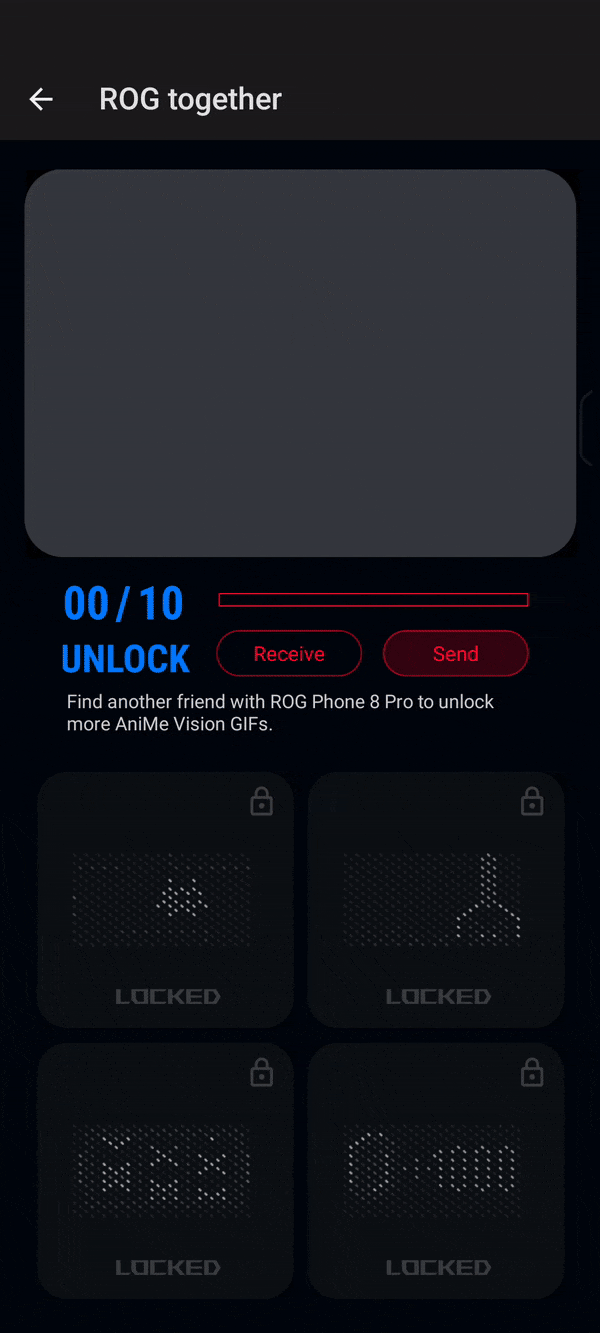
Task: Open the locked GIF with arrow pattern
Action: coord(165,1169)
